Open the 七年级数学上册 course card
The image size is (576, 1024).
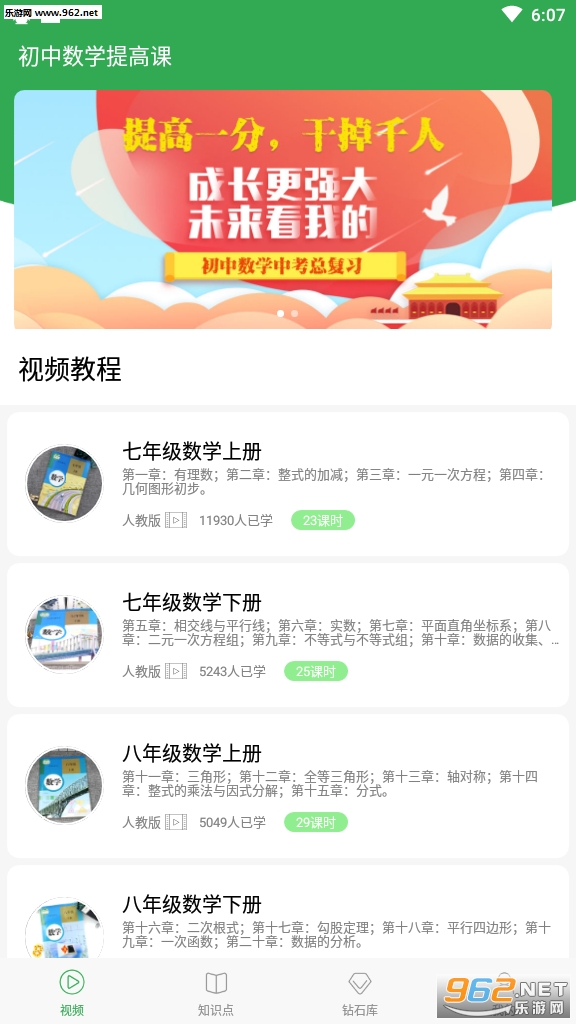pos(288,484)
